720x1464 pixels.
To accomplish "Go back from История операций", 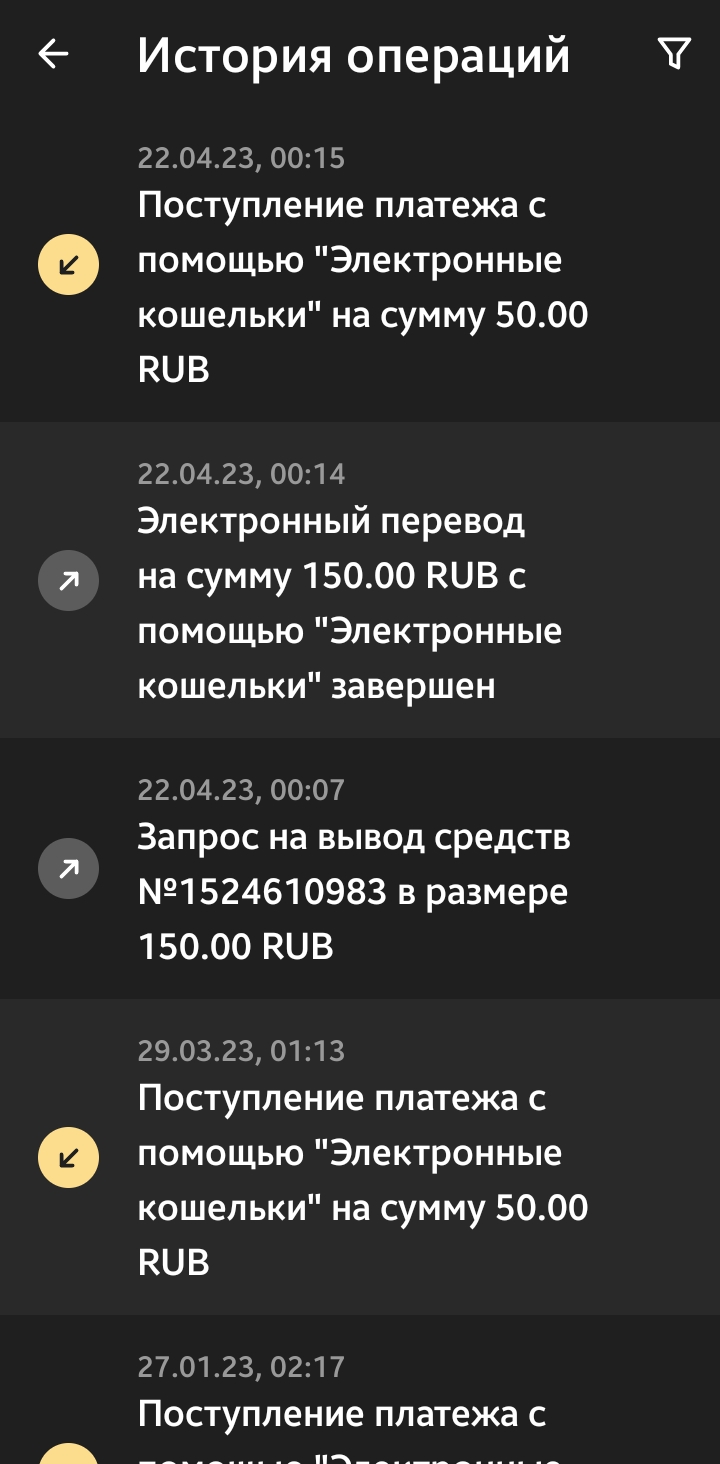I will [53, 54].
